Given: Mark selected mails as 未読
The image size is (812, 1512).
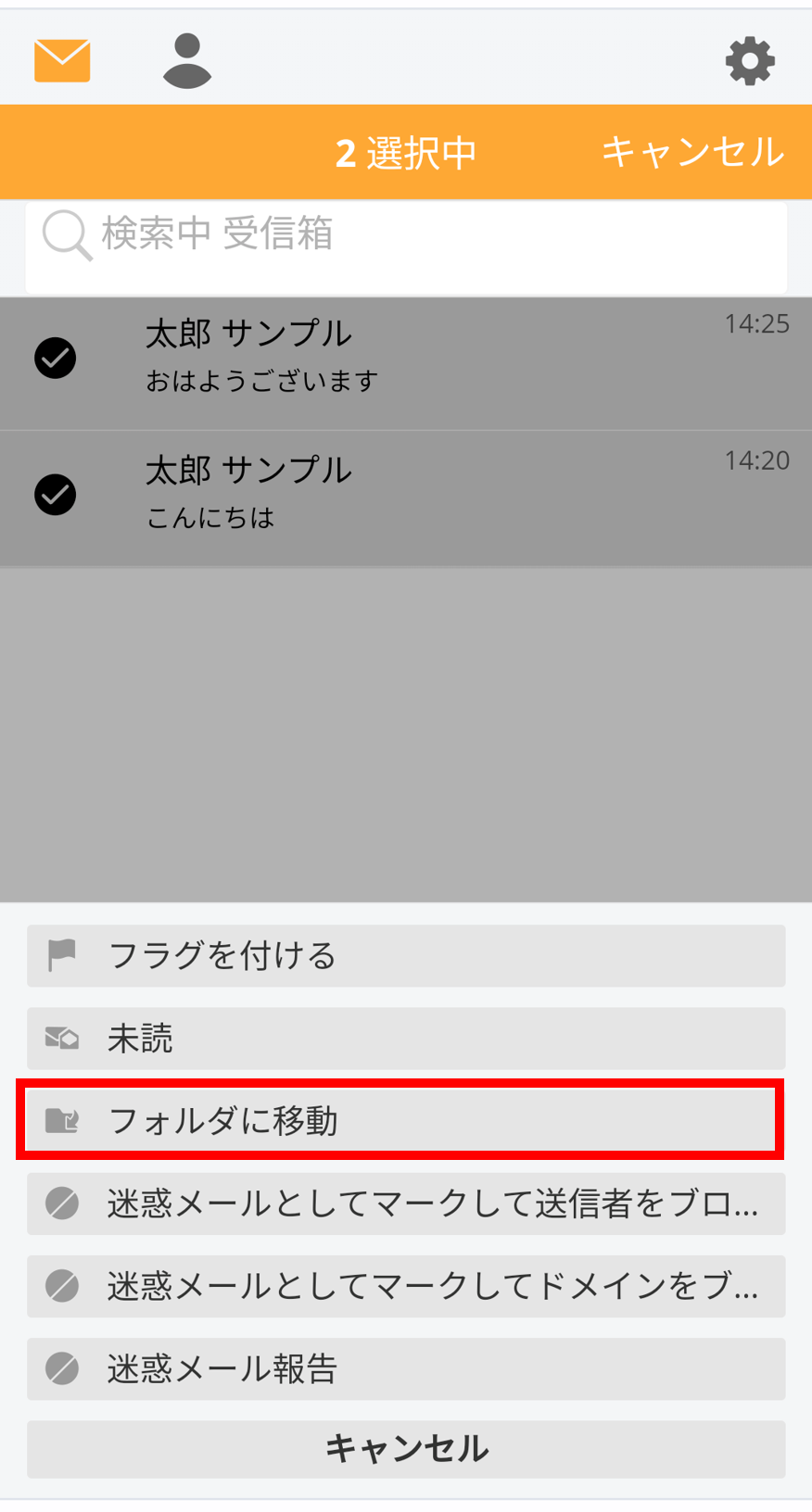Looking at the screenshot, I should pos(406,1039).
